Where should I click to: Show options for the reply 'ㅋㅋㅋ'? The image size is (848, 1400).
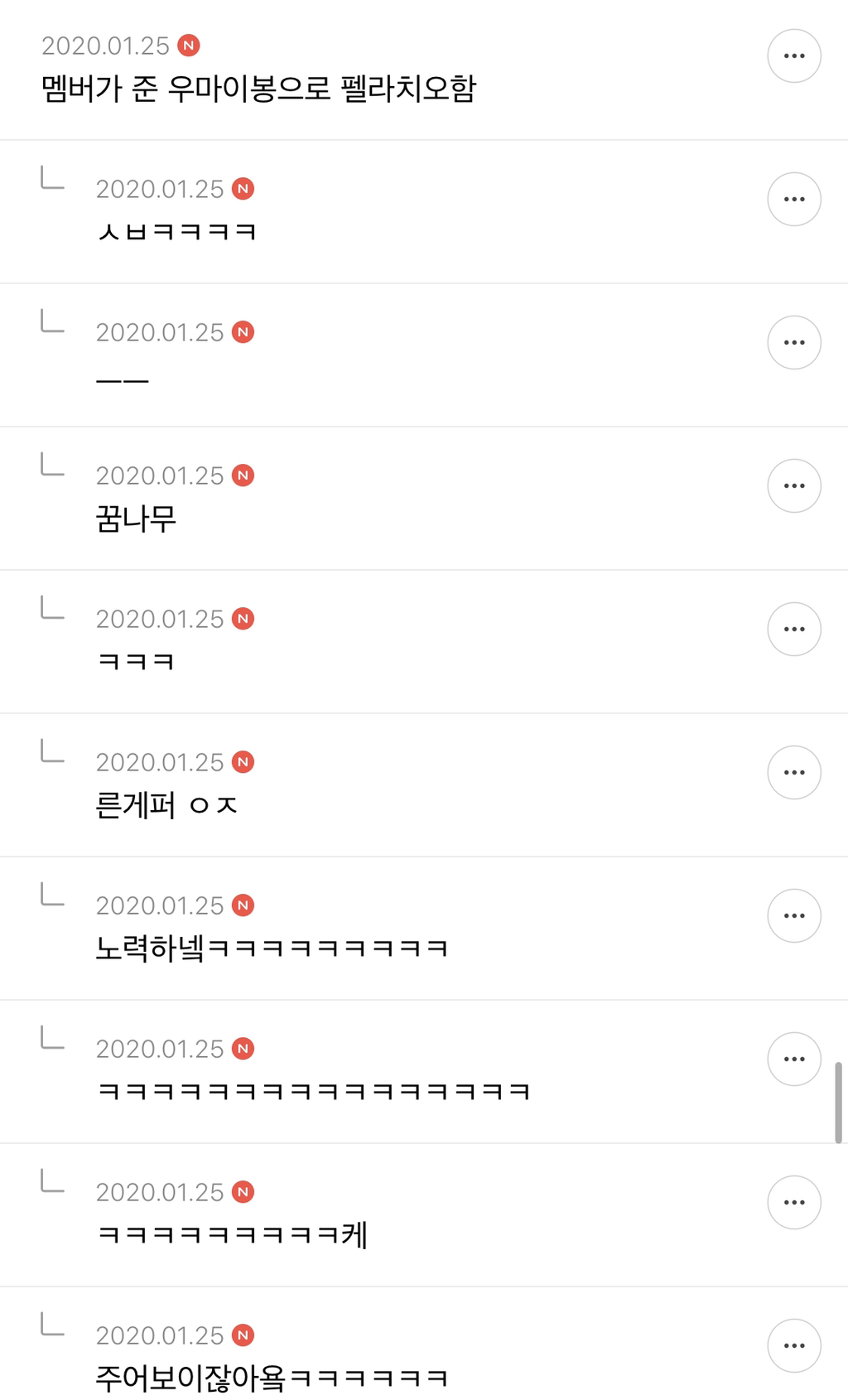click(793, 630)
